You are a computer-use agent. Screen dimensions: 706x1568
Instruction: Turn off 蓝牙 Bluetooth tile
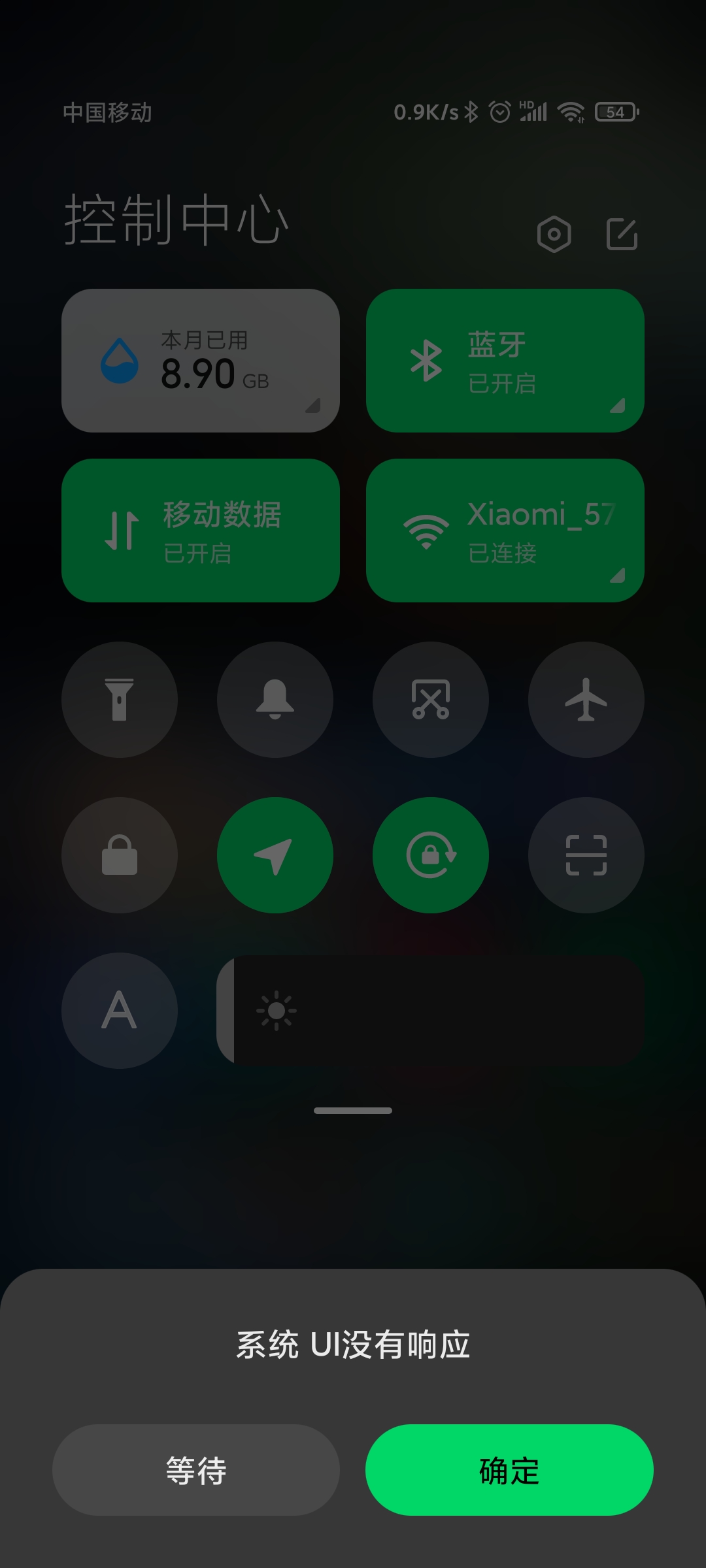point(505,361)
